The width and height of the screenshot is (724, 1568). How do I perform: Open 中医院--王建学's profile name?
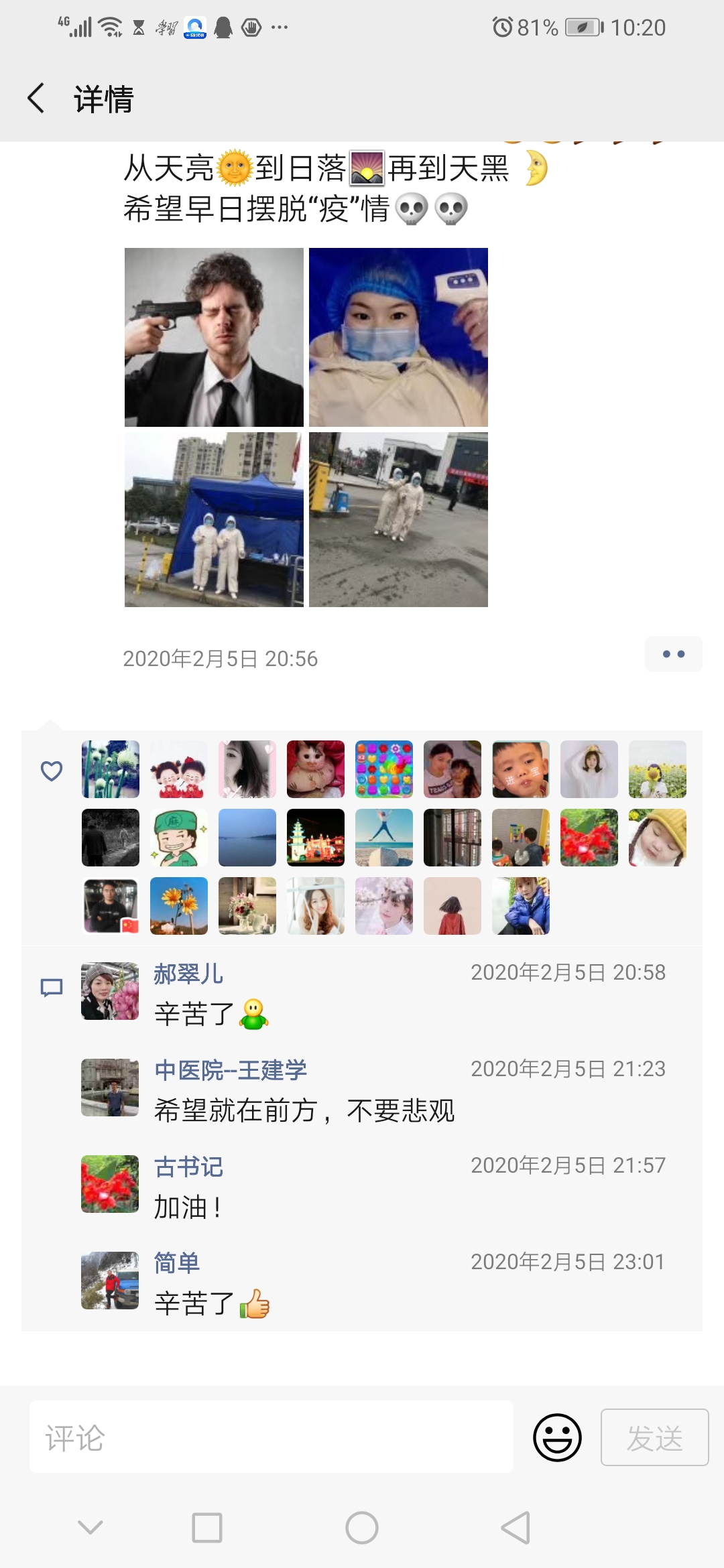click(x=231, y=1069)
